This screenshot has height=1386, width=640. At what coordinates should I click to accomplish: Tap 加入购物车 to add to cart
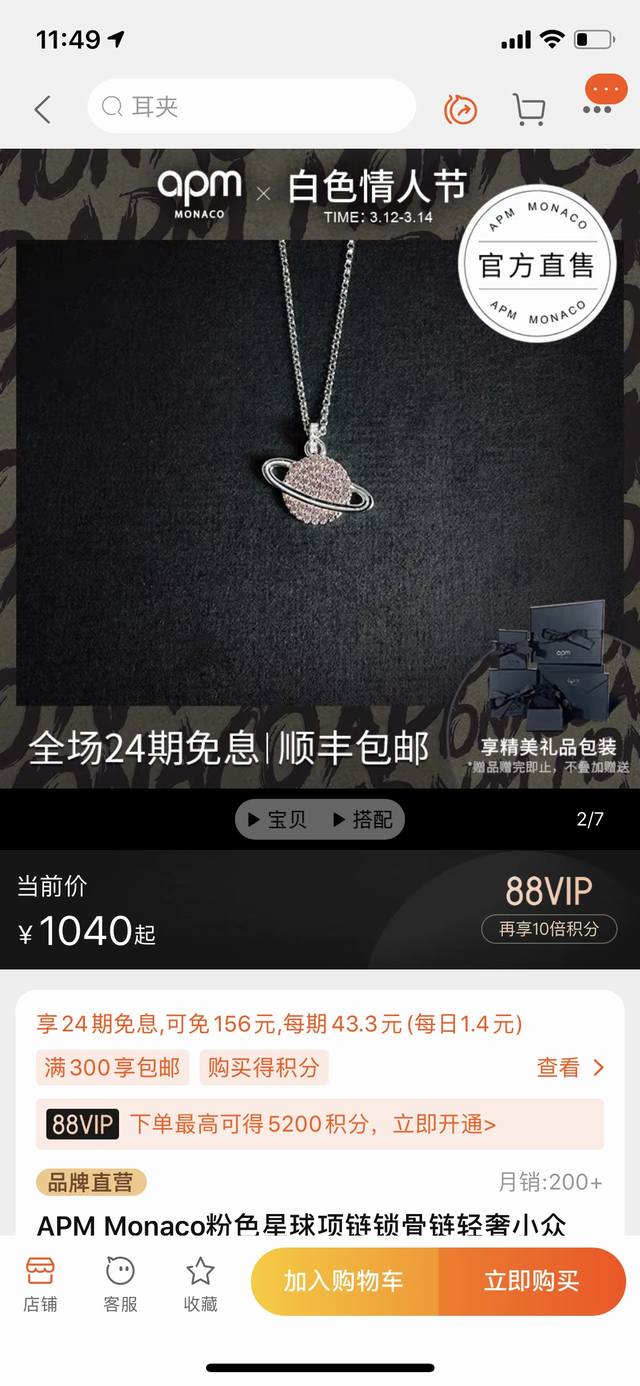click(344, 1281)
